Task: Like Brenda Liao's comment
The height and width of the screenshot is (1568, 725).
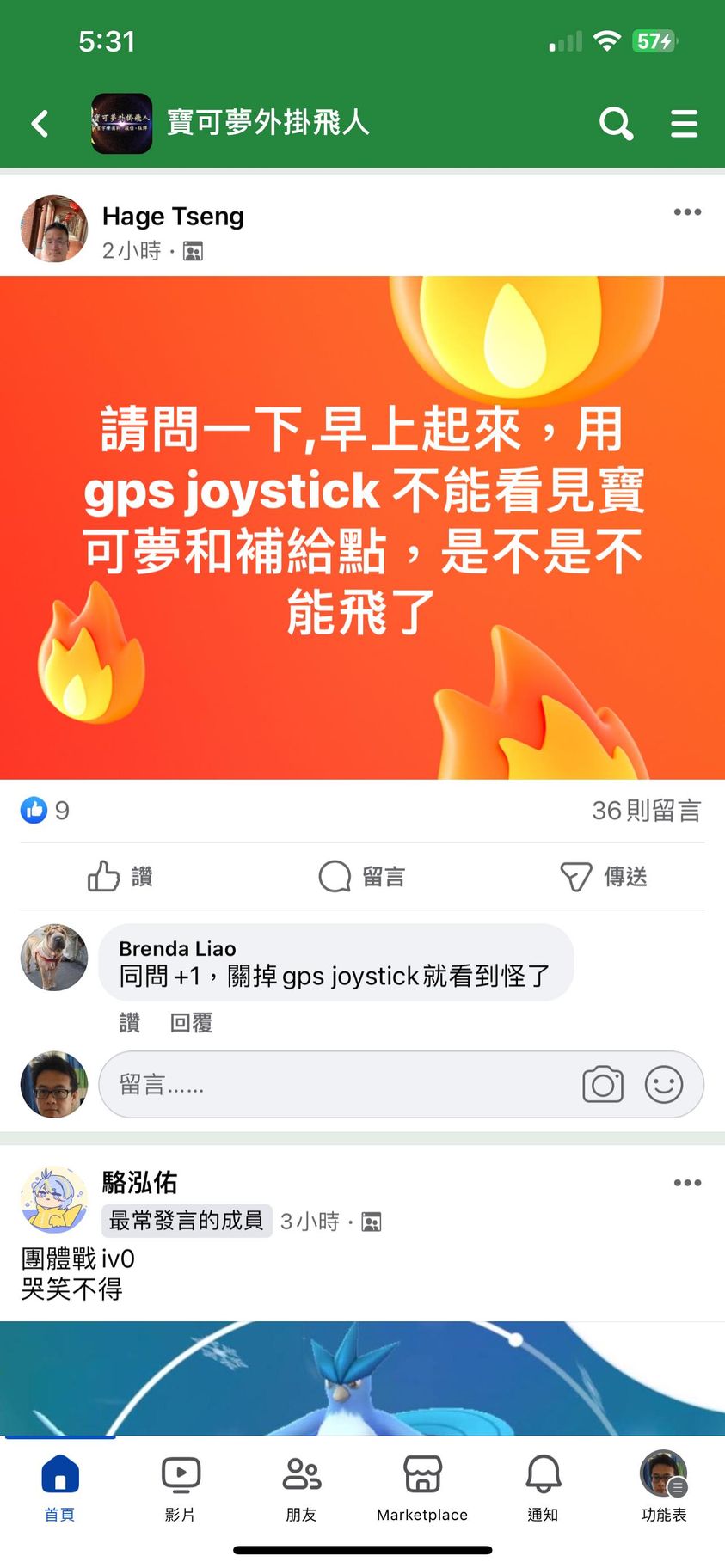Action: 130,1023
